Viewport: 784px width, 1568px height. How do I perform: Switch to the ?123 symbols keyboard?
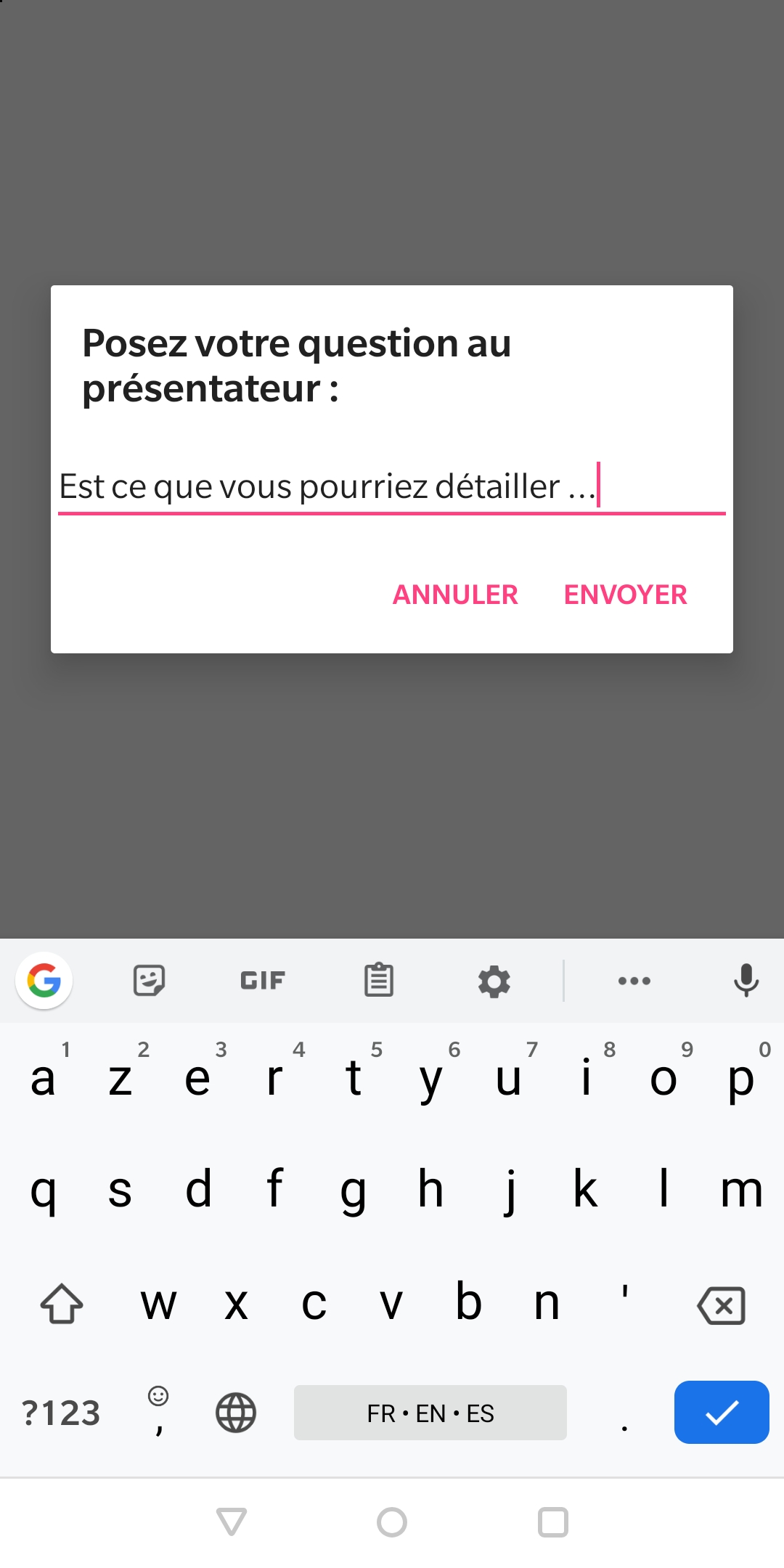[61, 1413]
